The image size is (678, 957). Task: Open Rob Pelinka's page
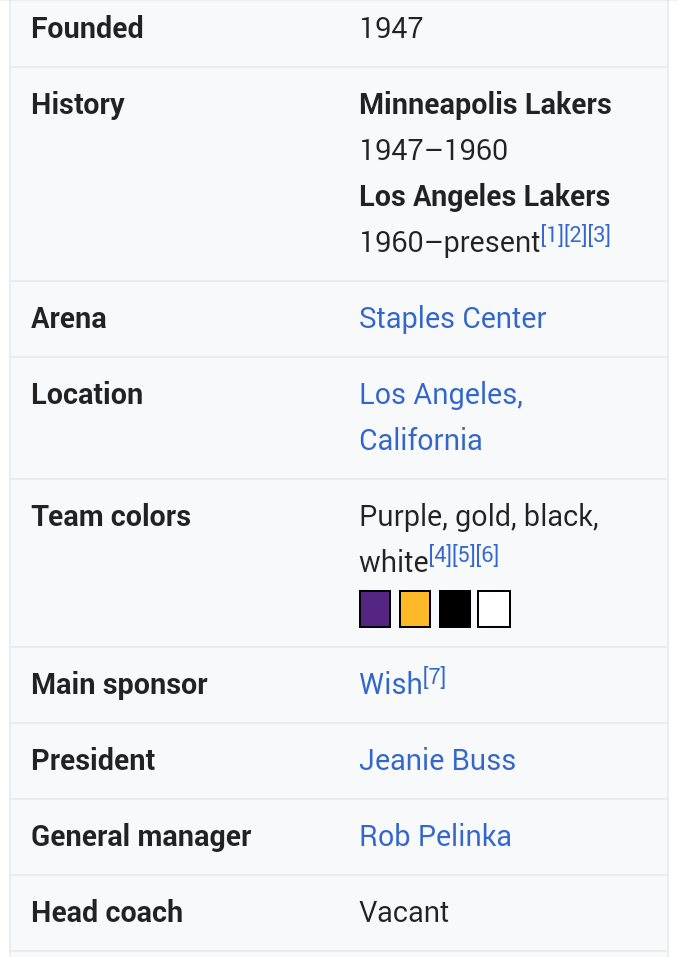point(435,836)
